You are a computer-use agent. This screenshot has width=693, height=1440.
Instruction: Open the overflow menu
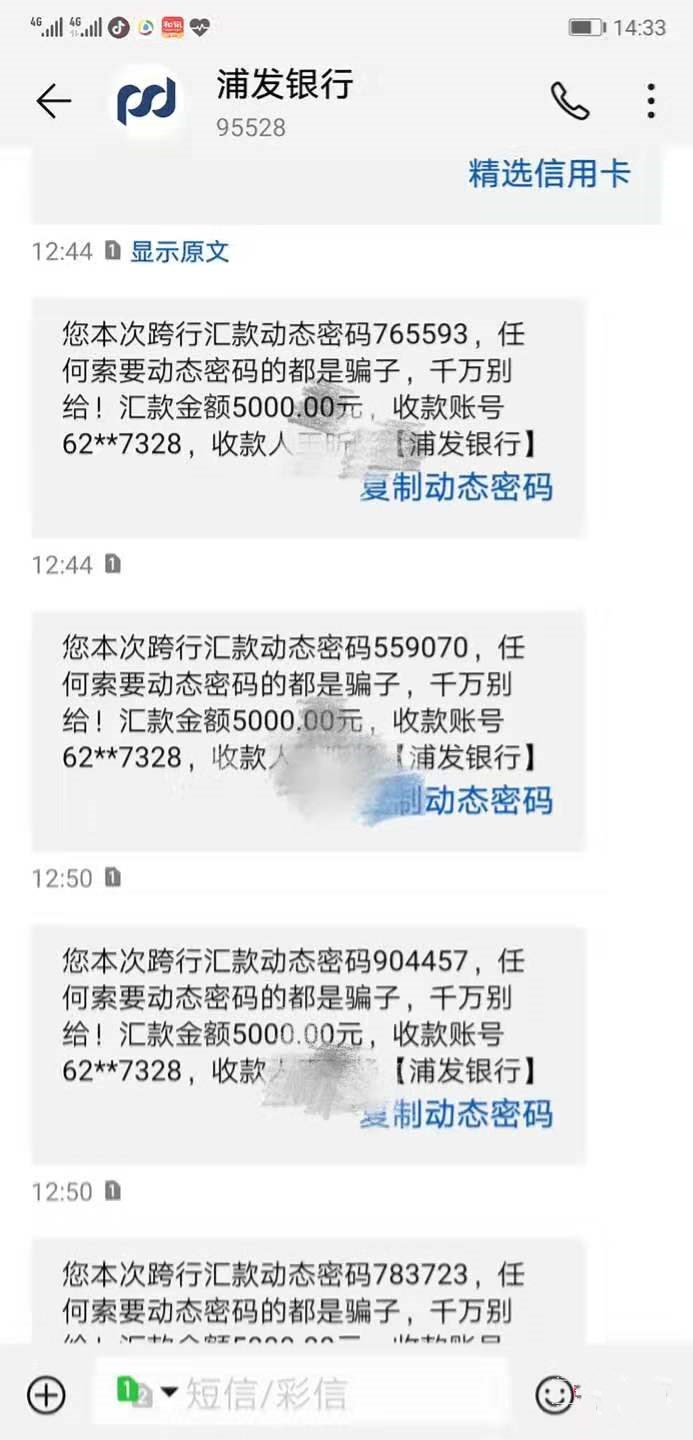point(651,101)
